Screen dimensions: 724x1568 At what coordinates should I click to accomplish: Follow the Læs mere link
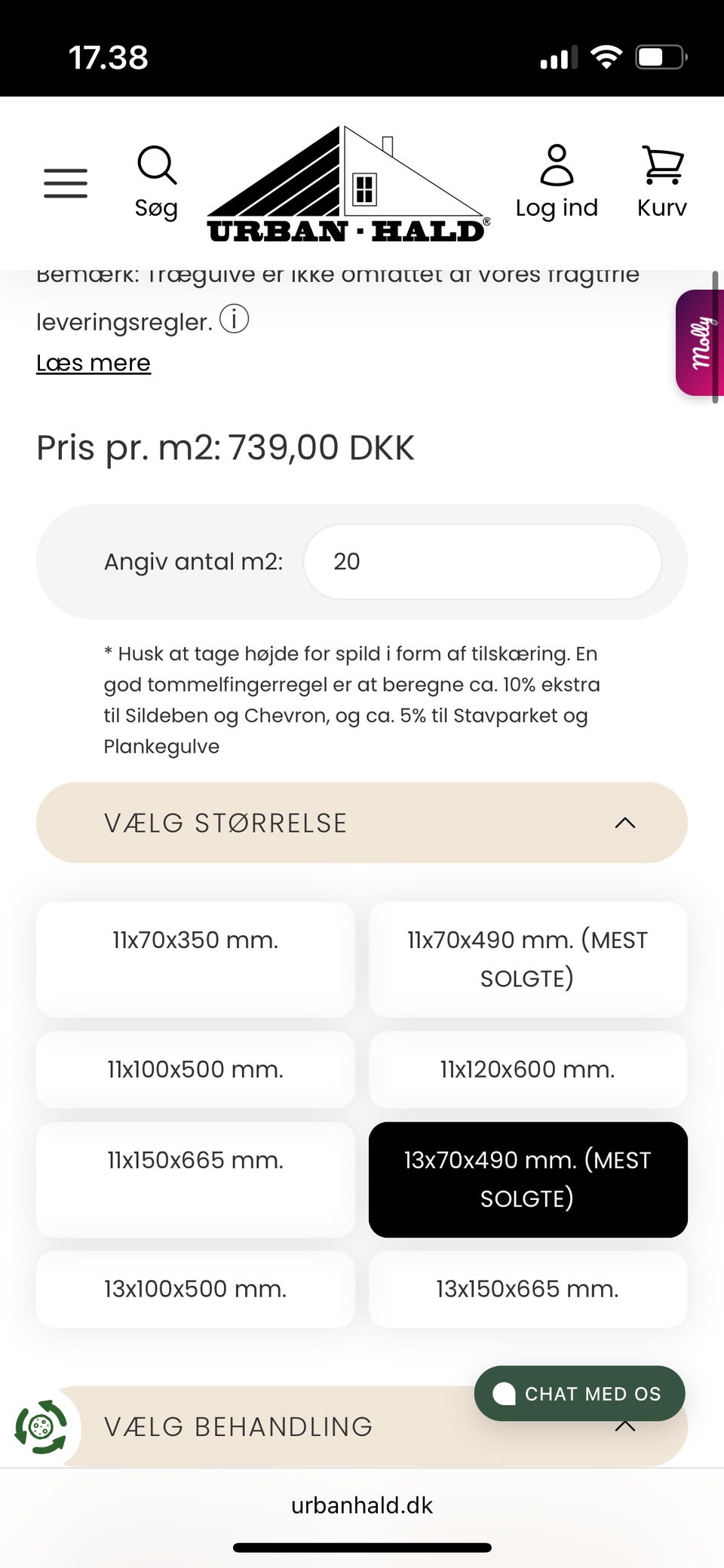click(94, 363)
